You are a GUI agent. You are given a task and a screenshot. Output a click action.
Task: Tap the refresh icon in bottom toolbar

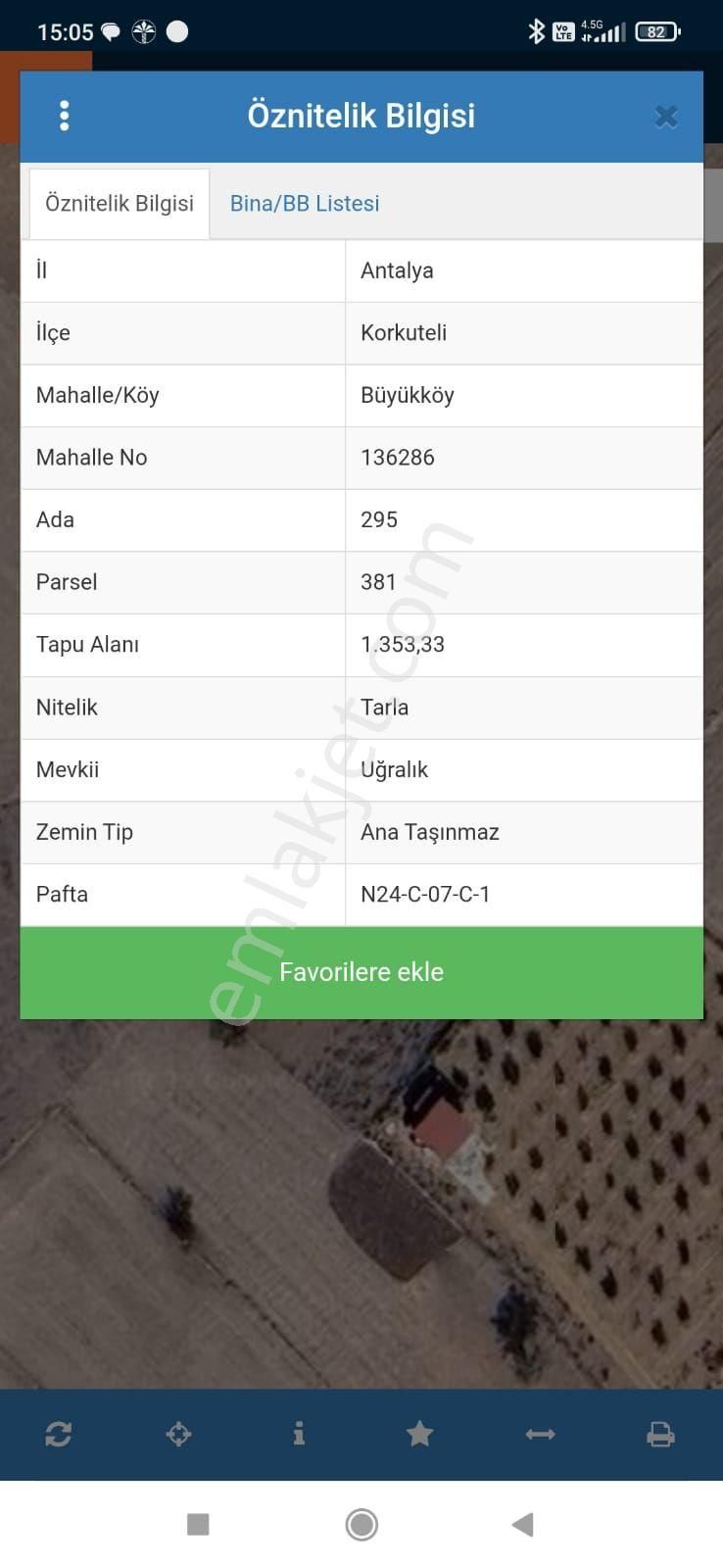[58, 1435]
